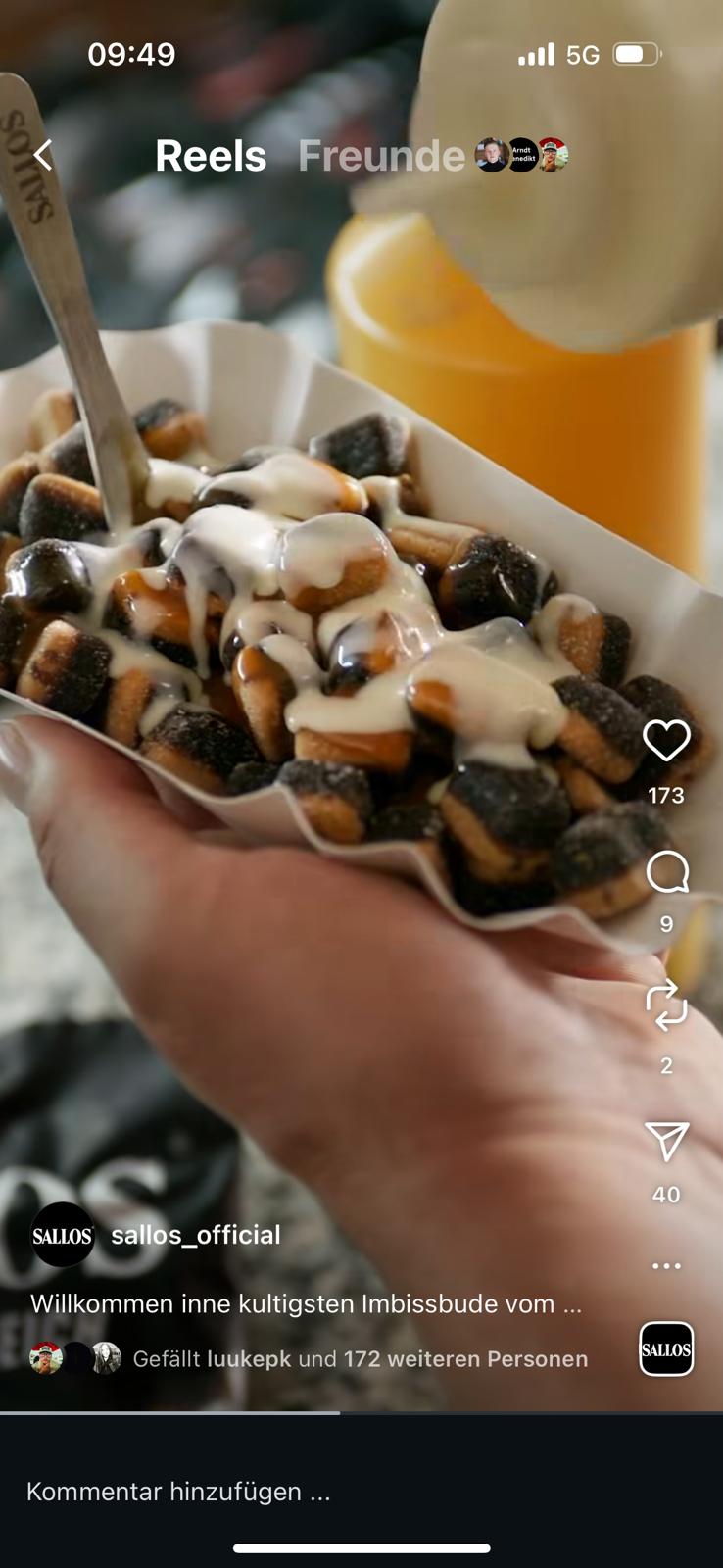Like this reel with the heart icon
The image size is (723, 1568).
666,741
